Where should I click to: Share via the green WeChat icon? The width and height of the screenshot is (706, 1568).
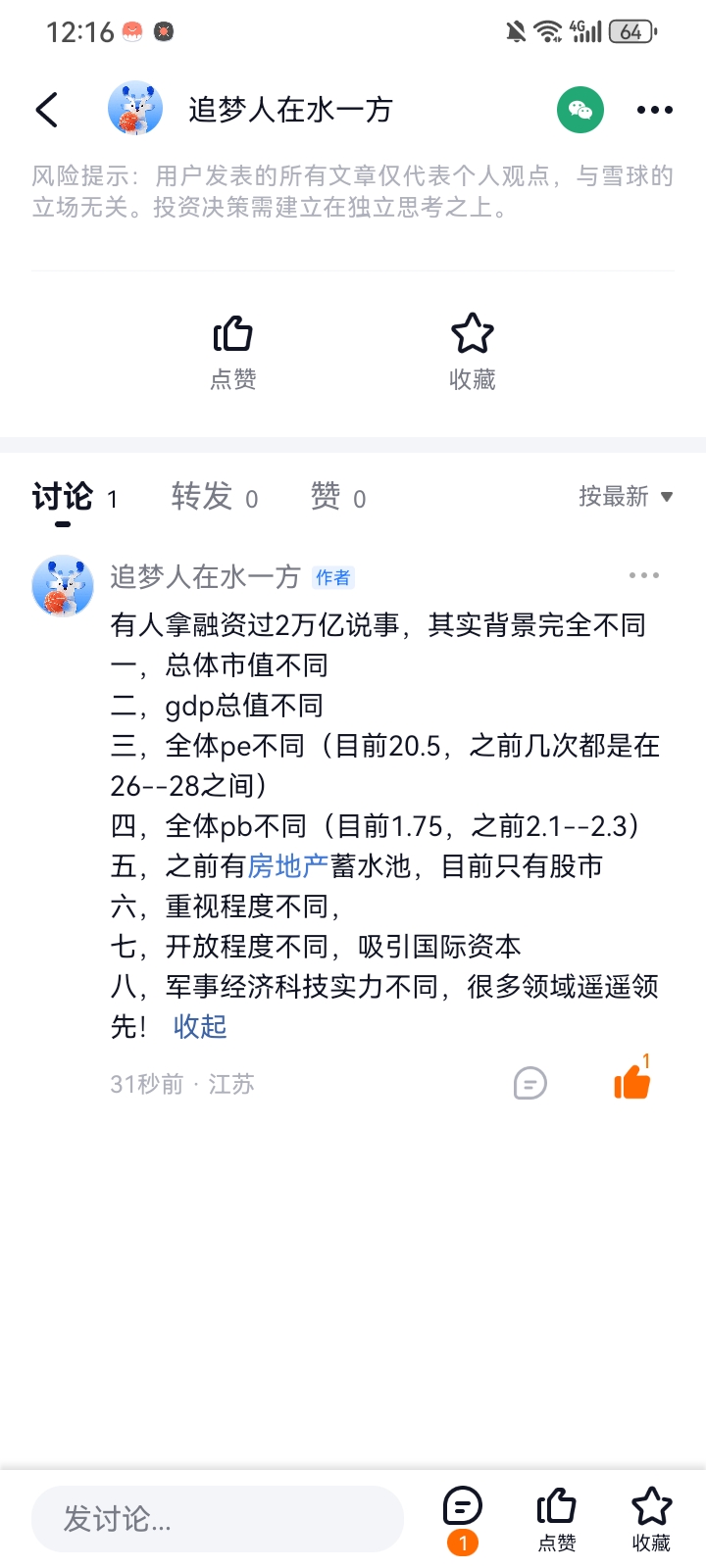580,110
